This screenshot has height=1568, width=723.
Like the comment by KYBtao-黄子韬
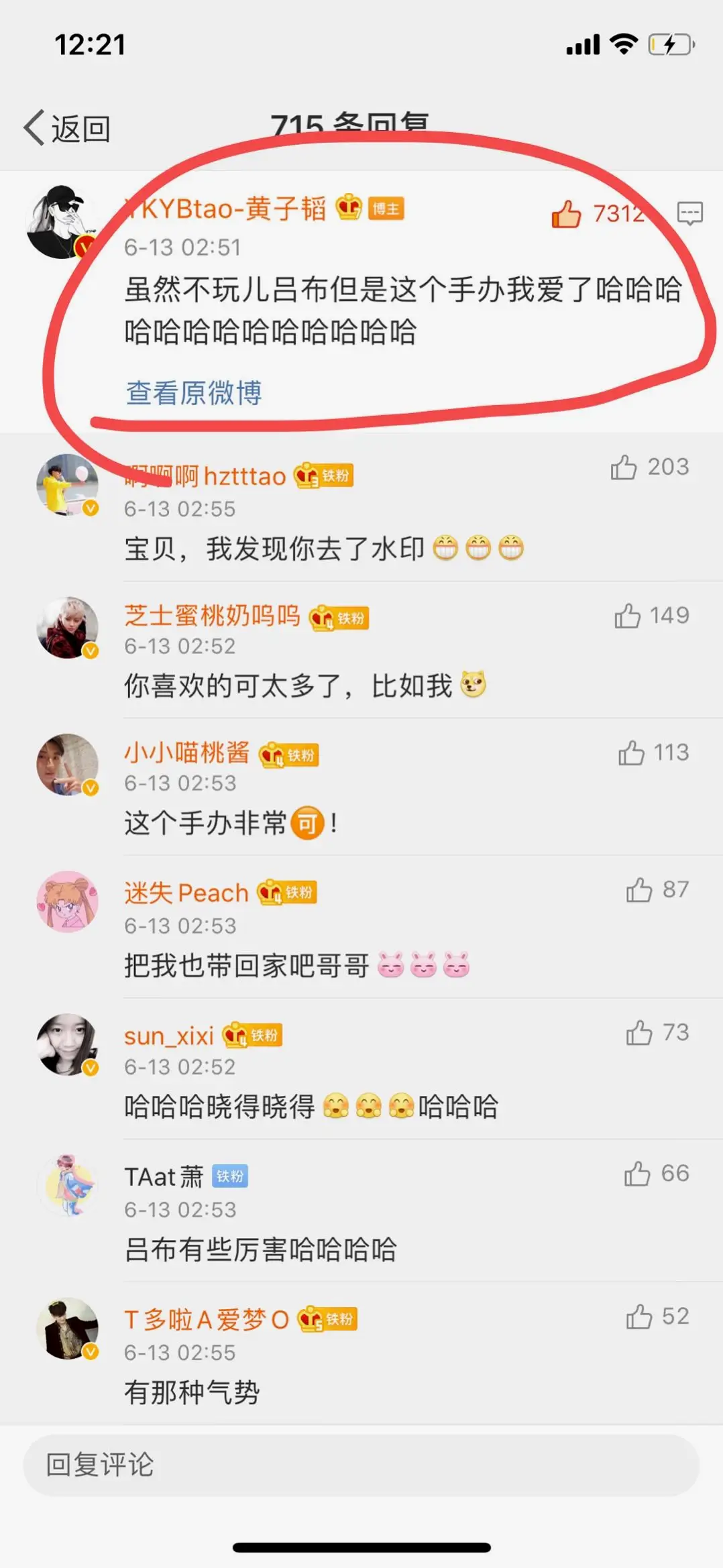[567, 214]
